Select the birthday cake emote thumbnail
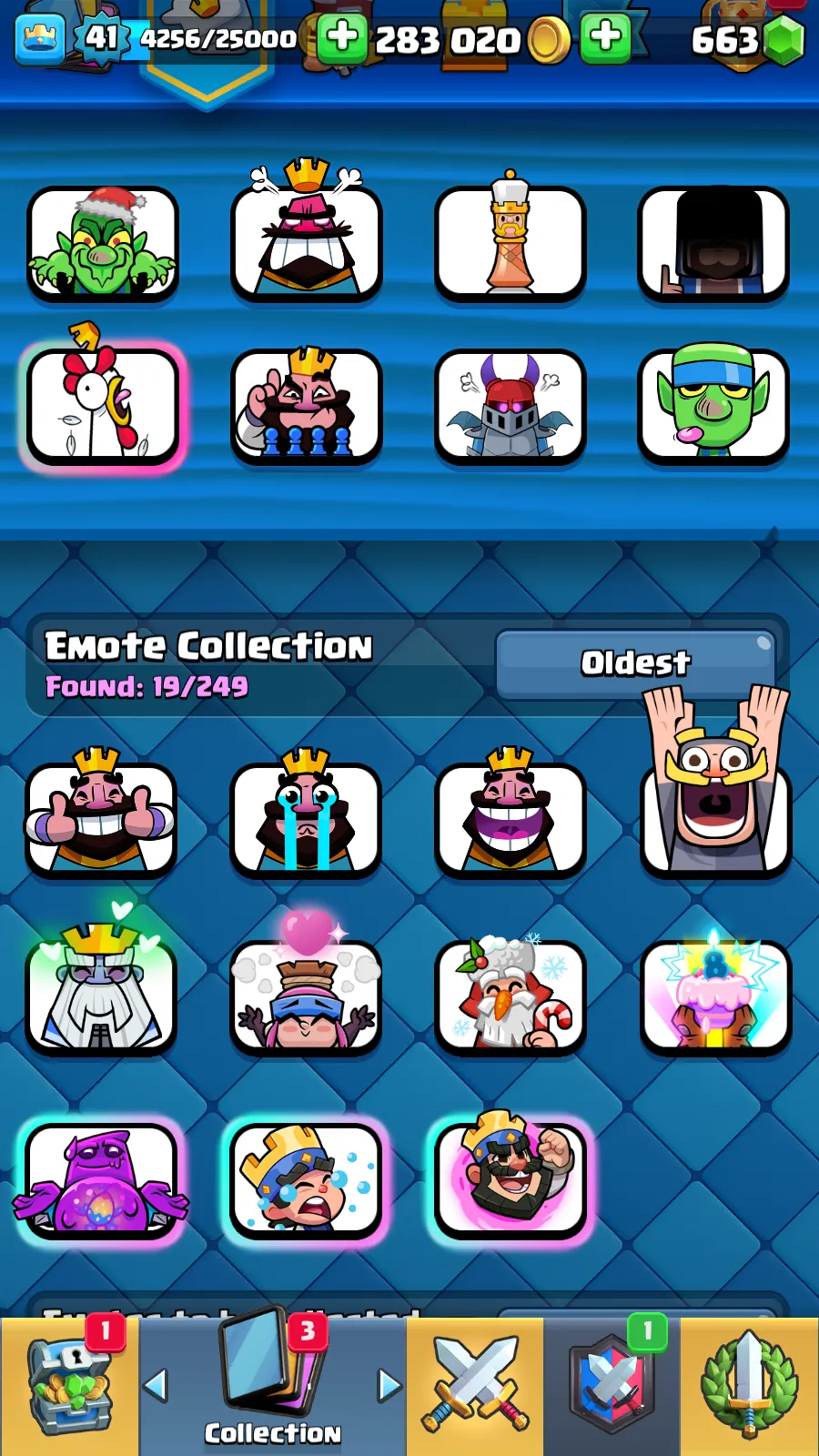 pyautogui.click(x=715, y=995)
